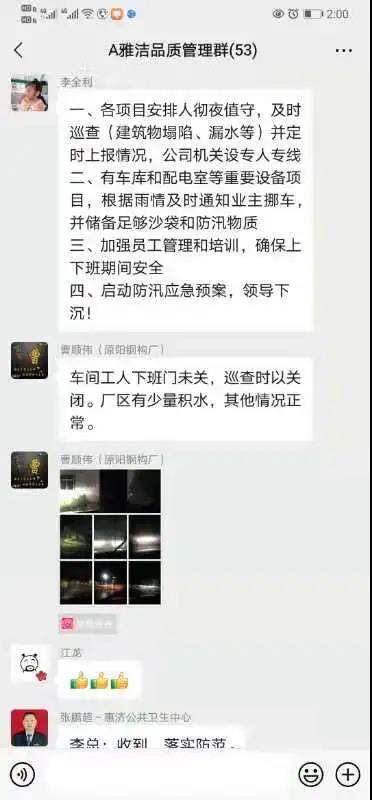Open 江龙's profile avatar
372x800 pixels.
[30, 664]
